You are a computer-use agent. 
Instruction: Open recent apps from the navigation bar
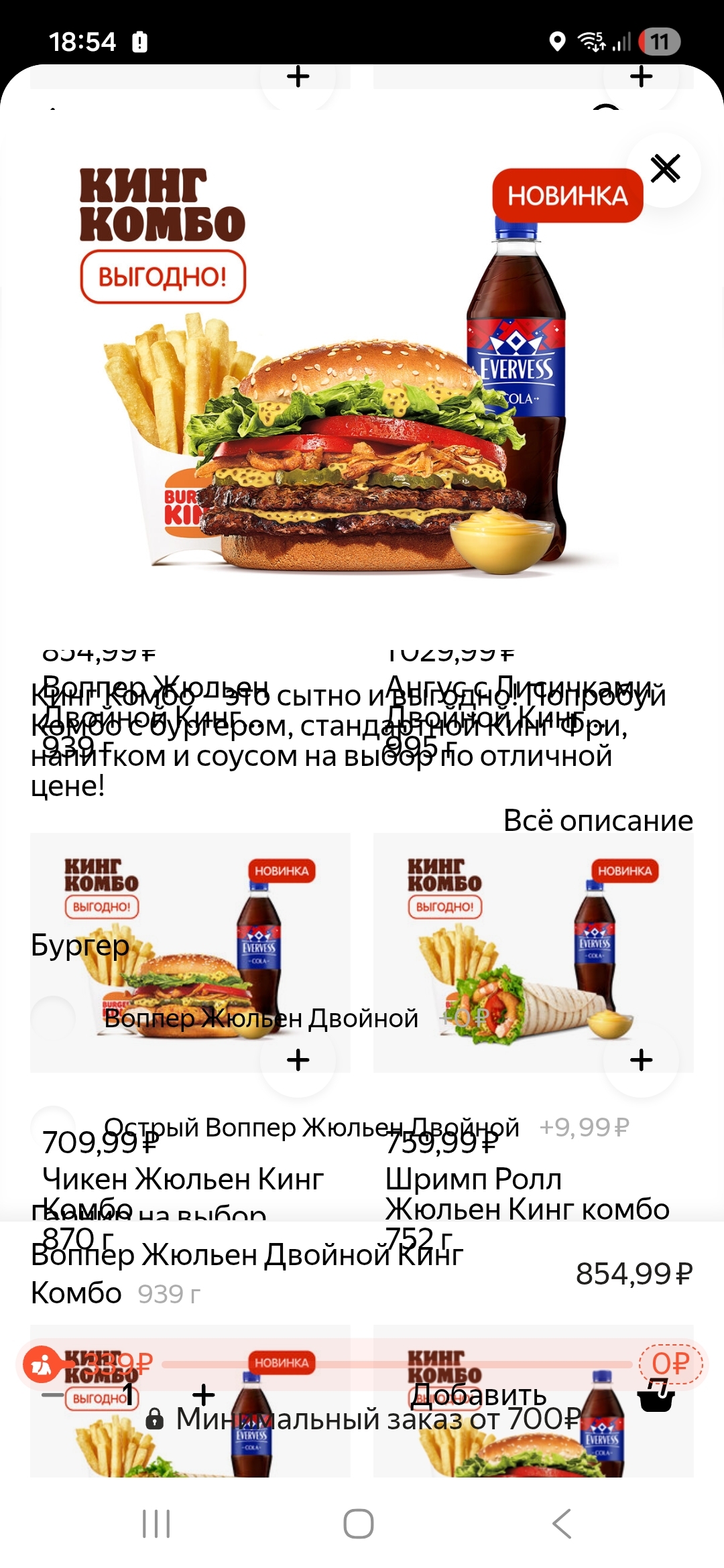tap(156, 1524)
